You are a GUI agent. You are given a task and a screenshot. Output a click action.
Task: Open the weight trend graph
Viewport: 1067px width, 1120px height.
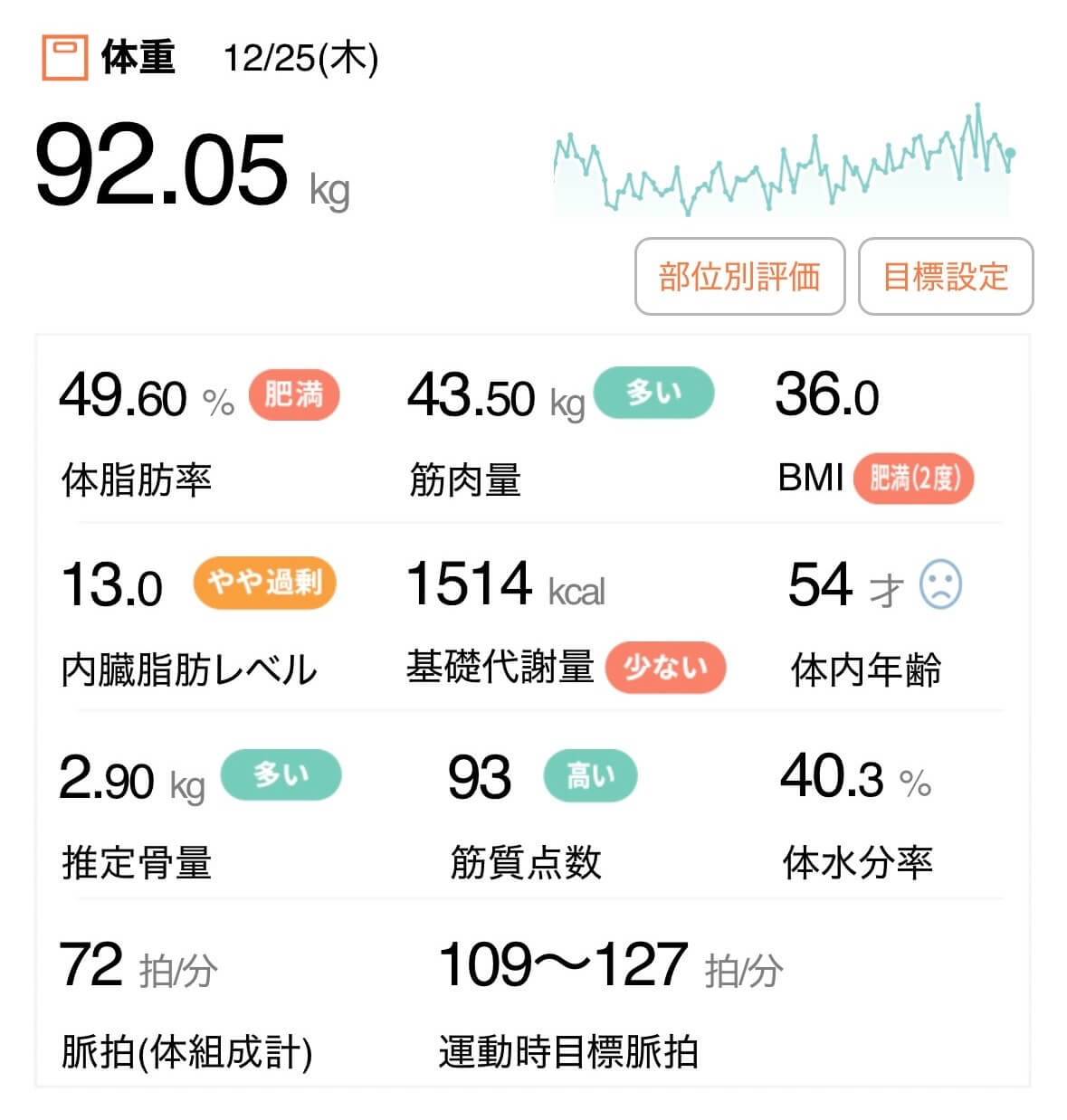click(x=783, y=163)
